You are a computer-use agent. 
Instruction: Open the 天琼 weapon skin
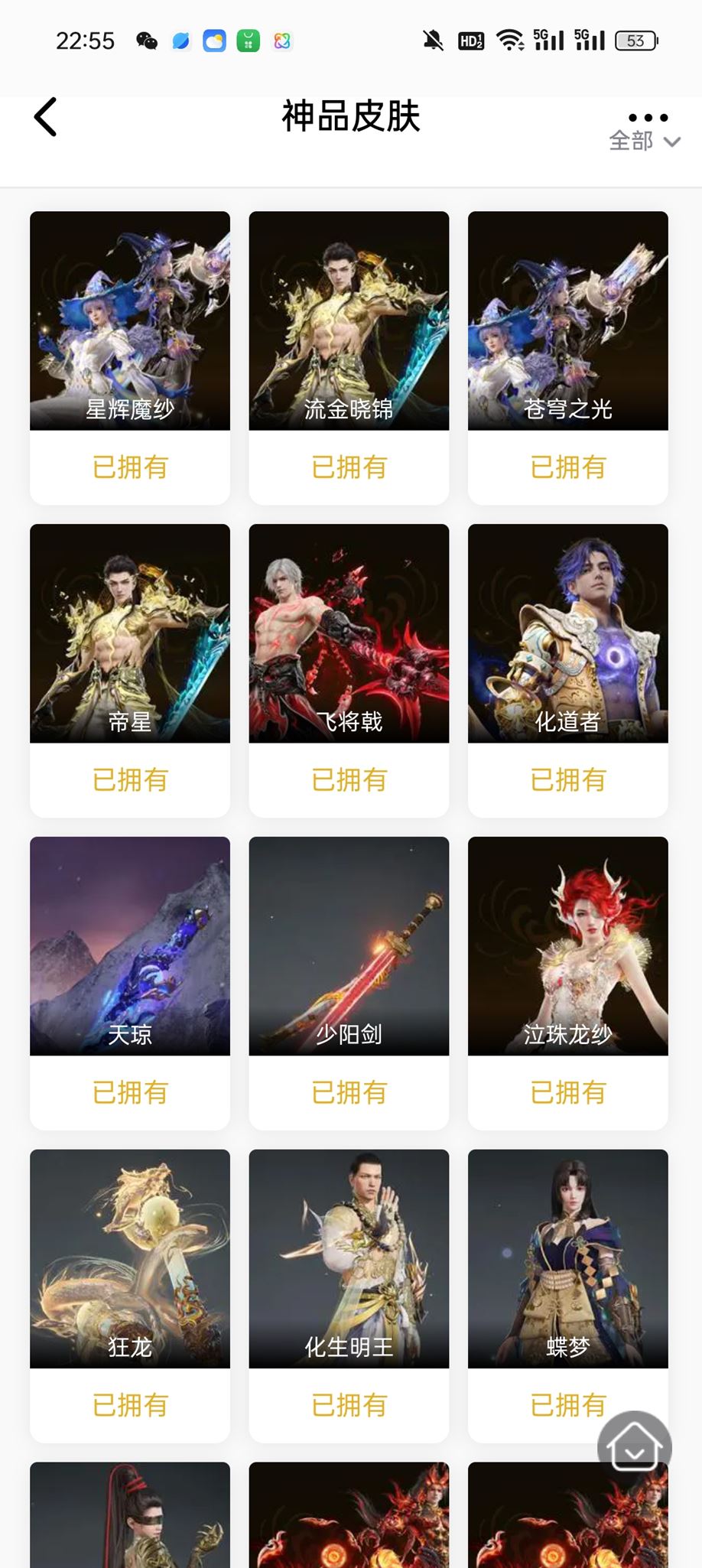pyautogui.click(x=130, y=984)
